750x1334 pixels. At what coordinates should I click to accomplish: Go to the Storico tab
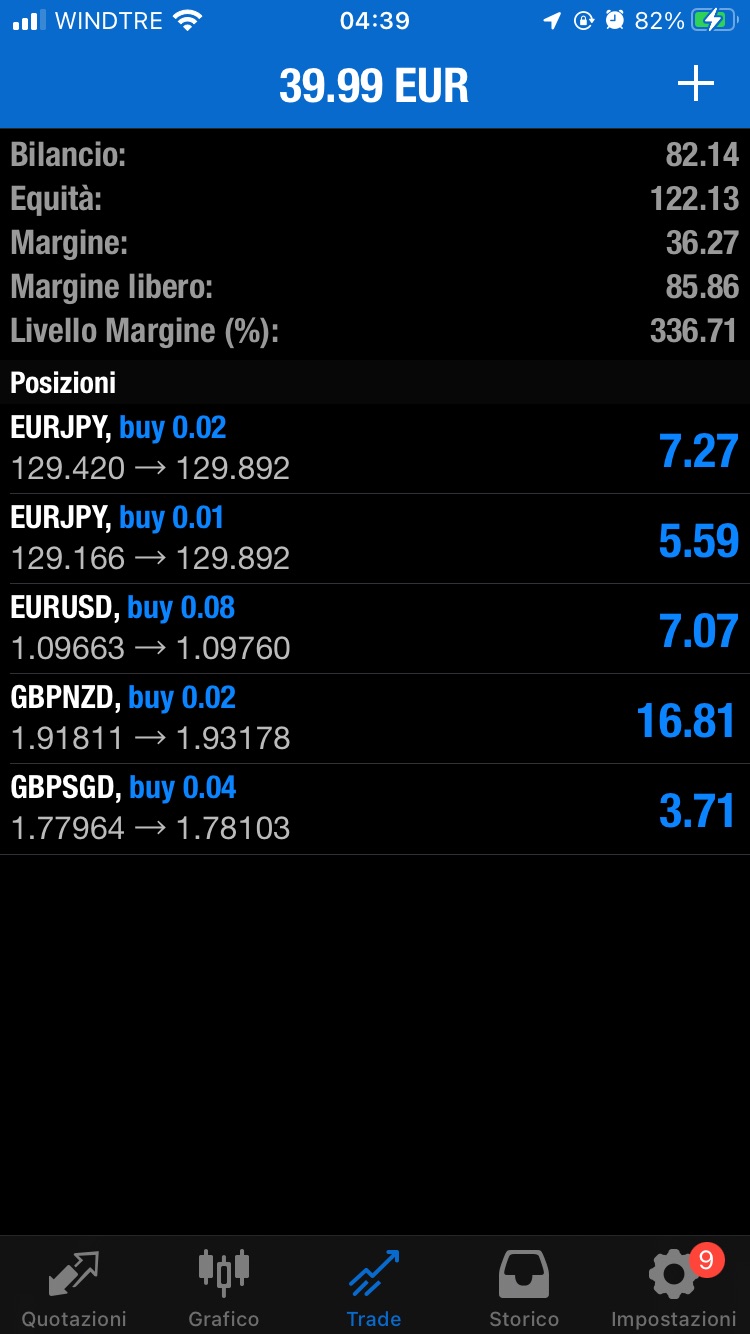point(524,1288)
